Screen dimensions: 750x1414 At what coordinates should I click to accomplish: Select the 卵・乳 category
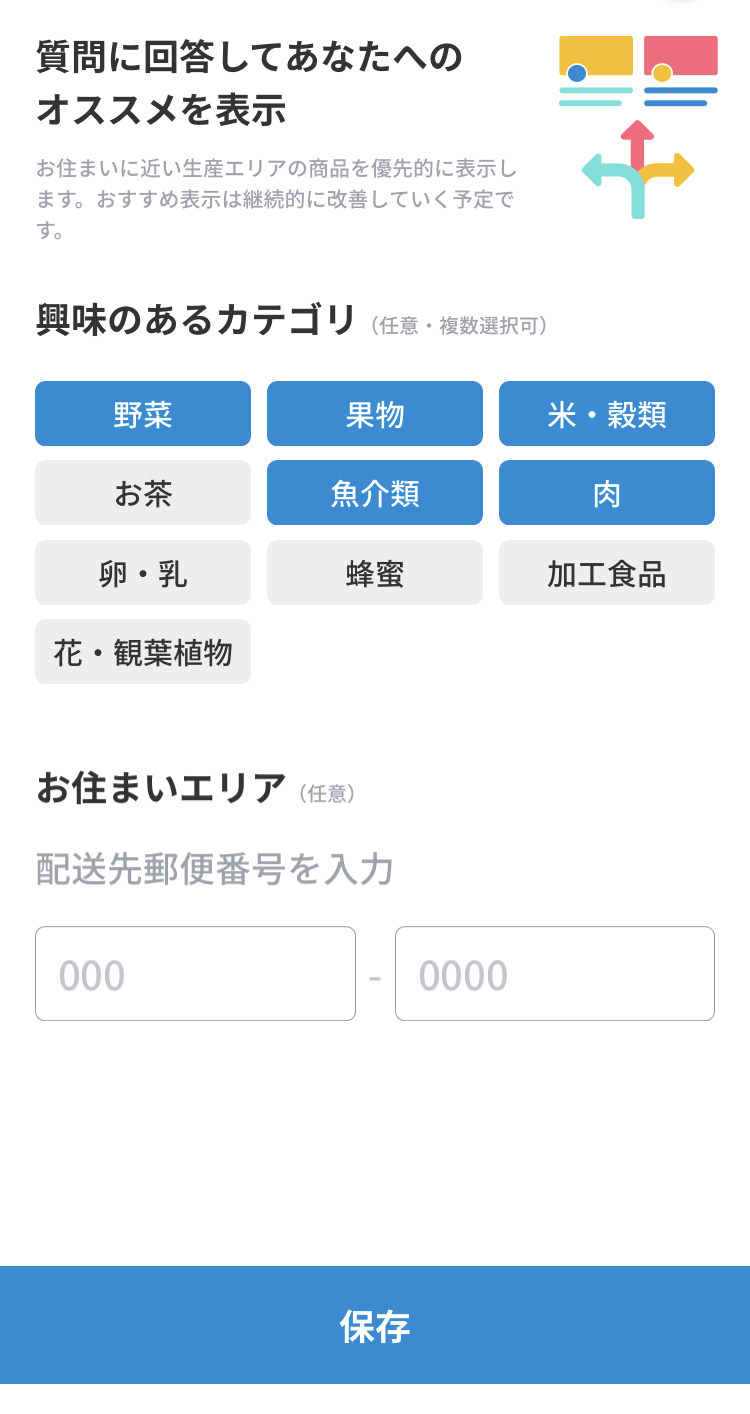click(143, 573)
